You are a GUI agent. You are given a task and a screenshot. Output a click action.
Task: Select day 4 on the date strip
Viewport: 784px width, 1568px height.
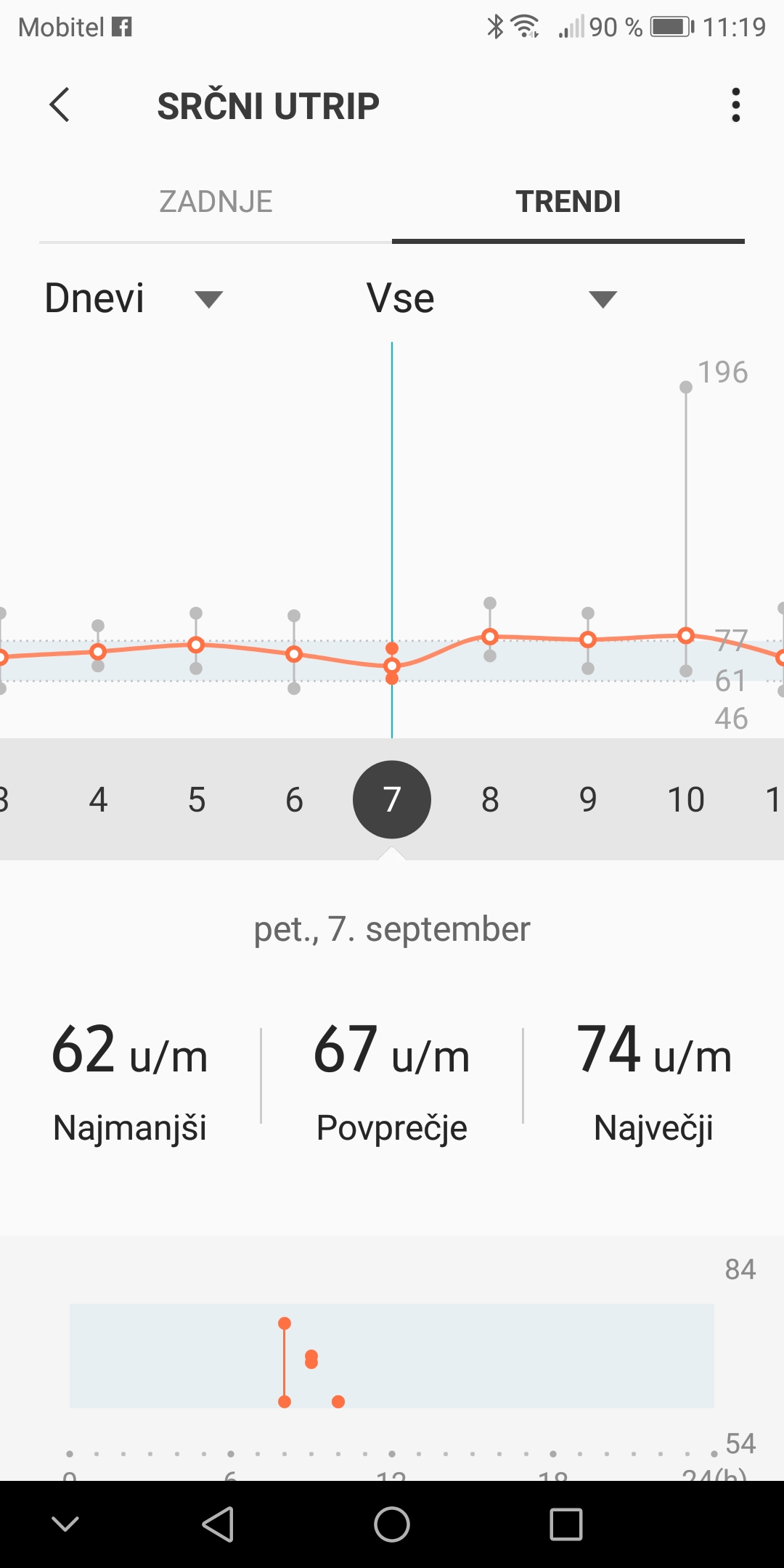pyautogui.click(x=98, y=800)
